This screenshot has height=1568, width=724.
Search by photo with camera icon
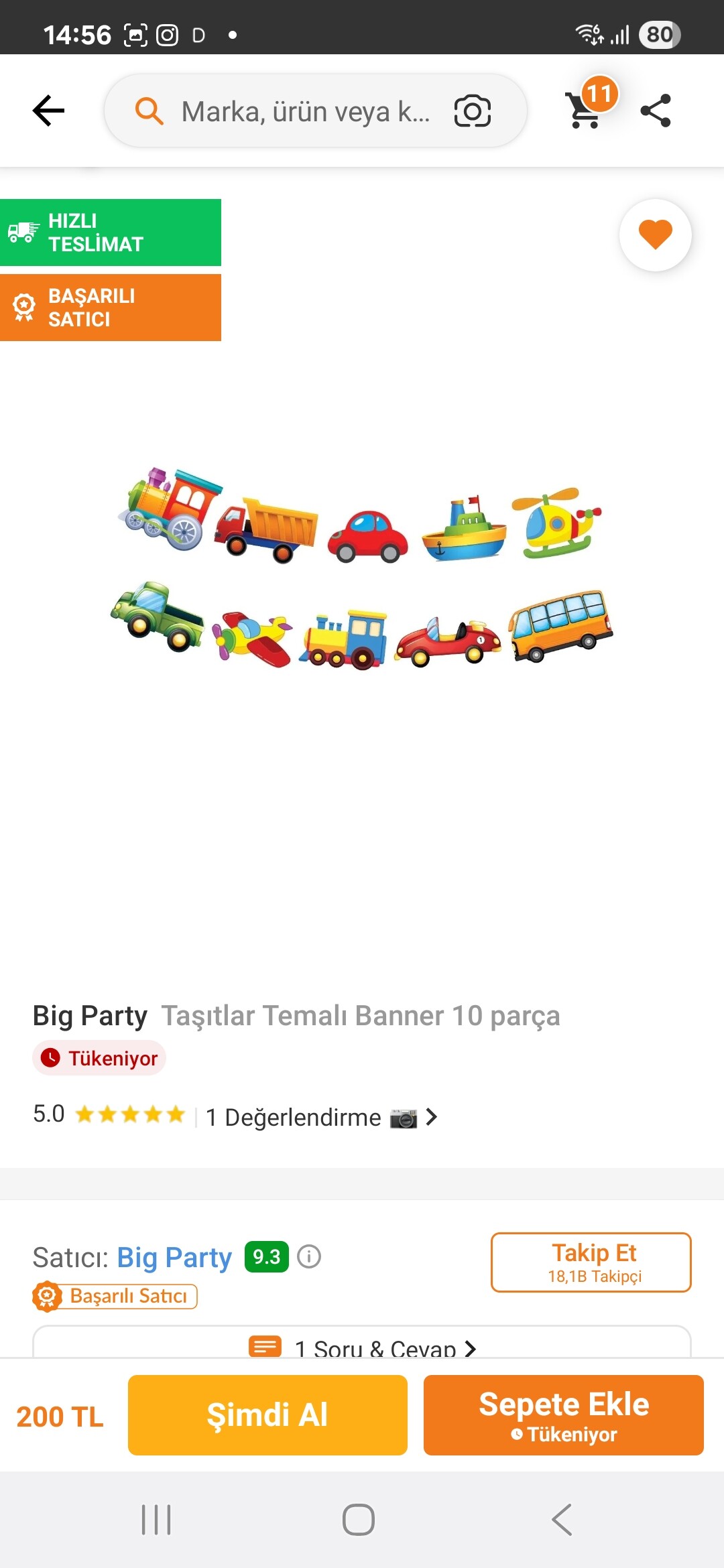click(x=473, y=111)
